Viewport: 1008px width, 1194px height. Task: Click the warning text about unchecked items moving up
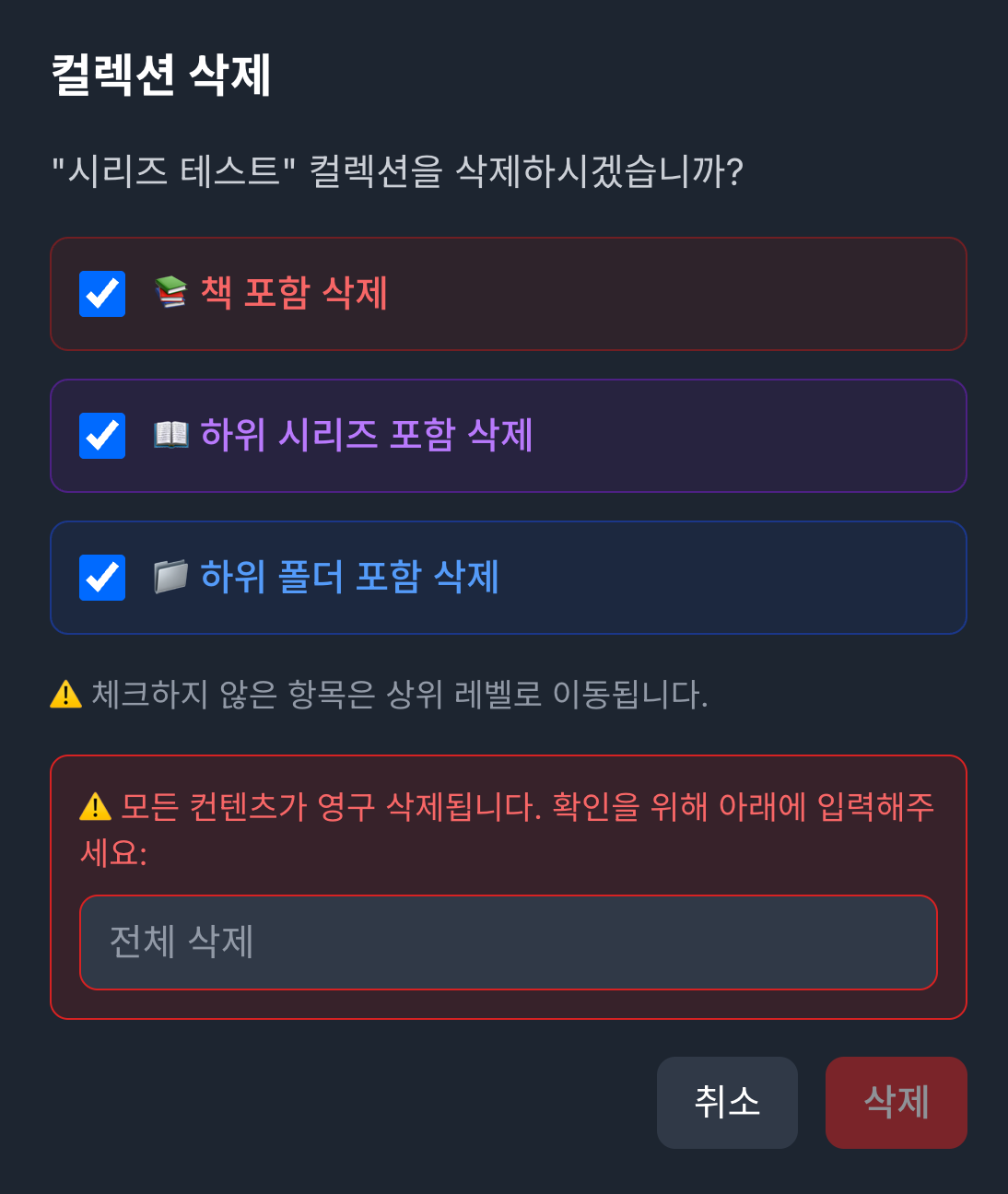(396, 696)
